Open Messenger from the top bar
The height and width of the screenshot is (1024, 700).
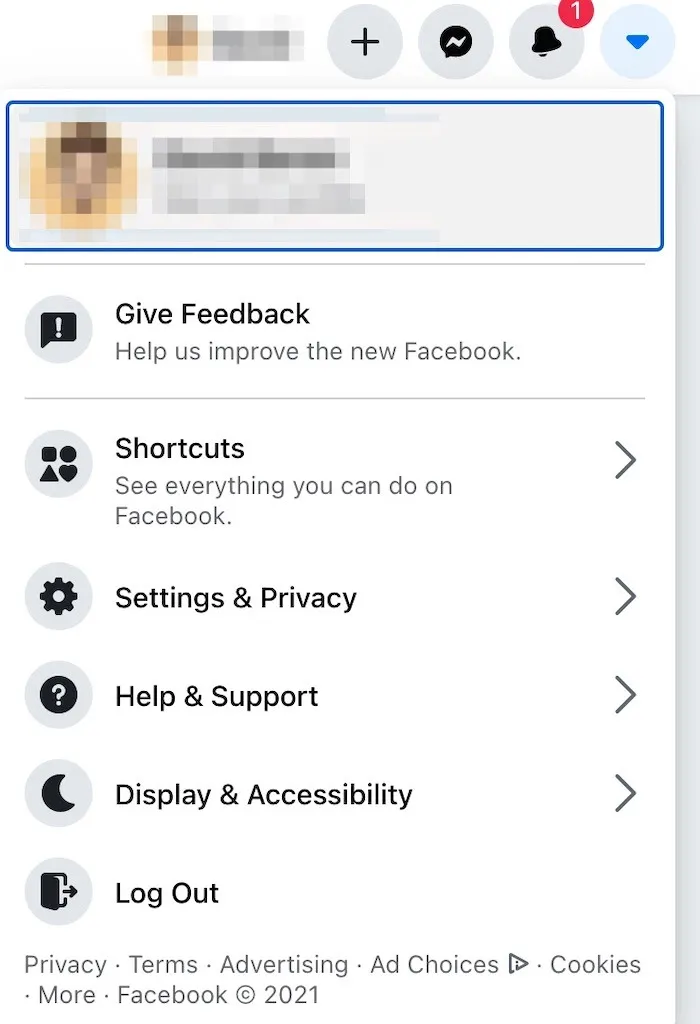point(456,42)
